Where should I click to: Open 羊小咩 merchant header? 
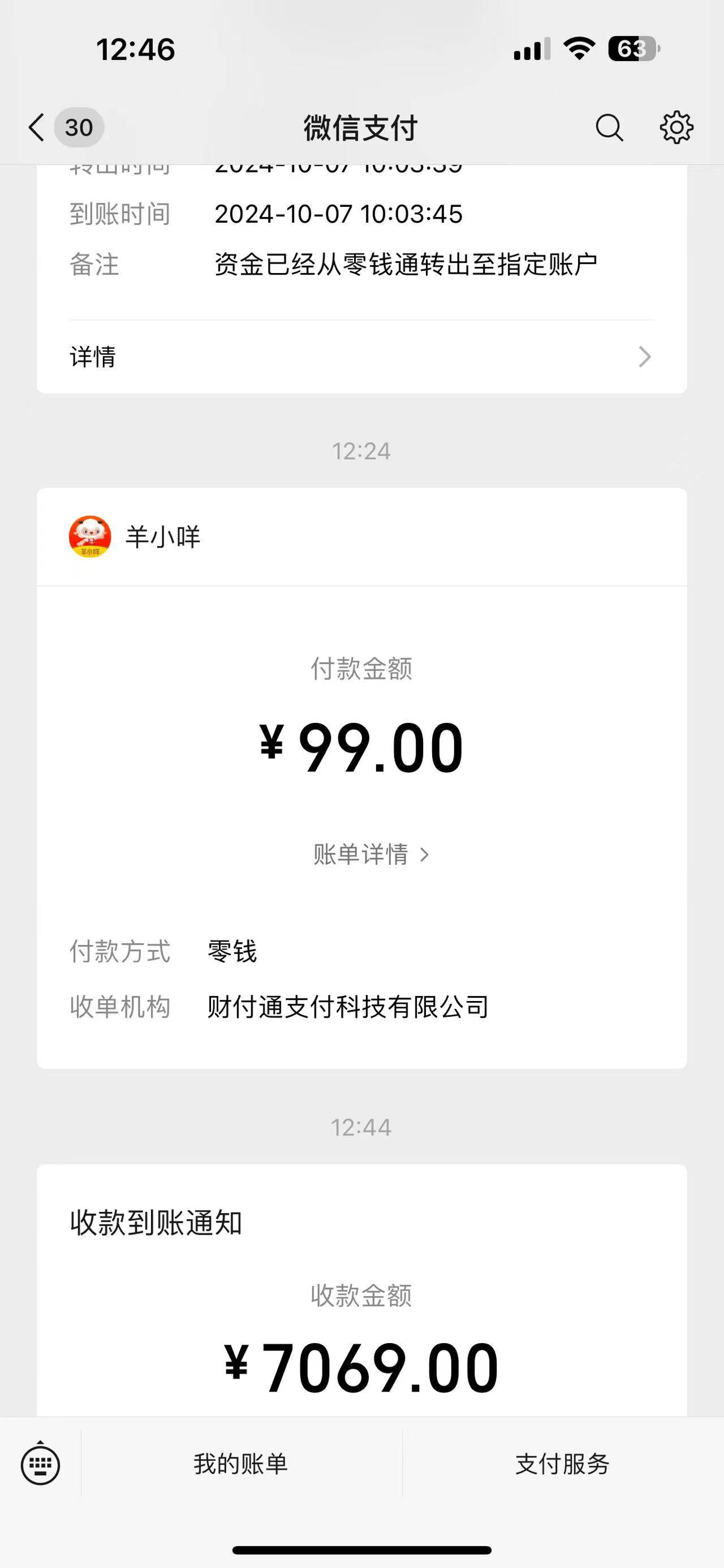[361, 537]
